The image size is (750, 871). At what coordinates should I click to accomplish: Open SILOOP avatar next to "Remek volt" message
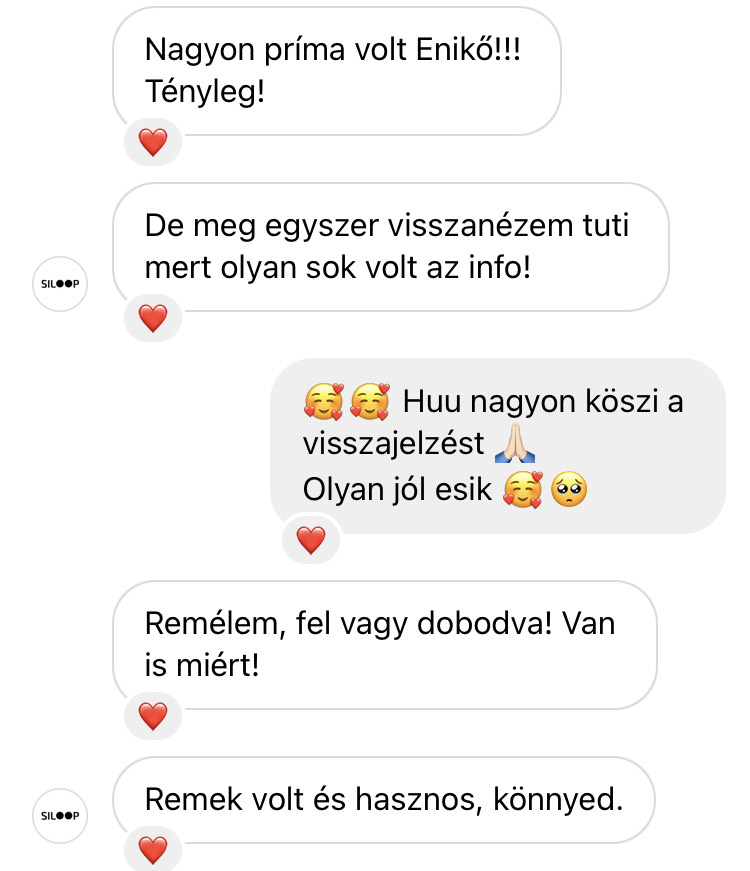(x=60, y=816)
